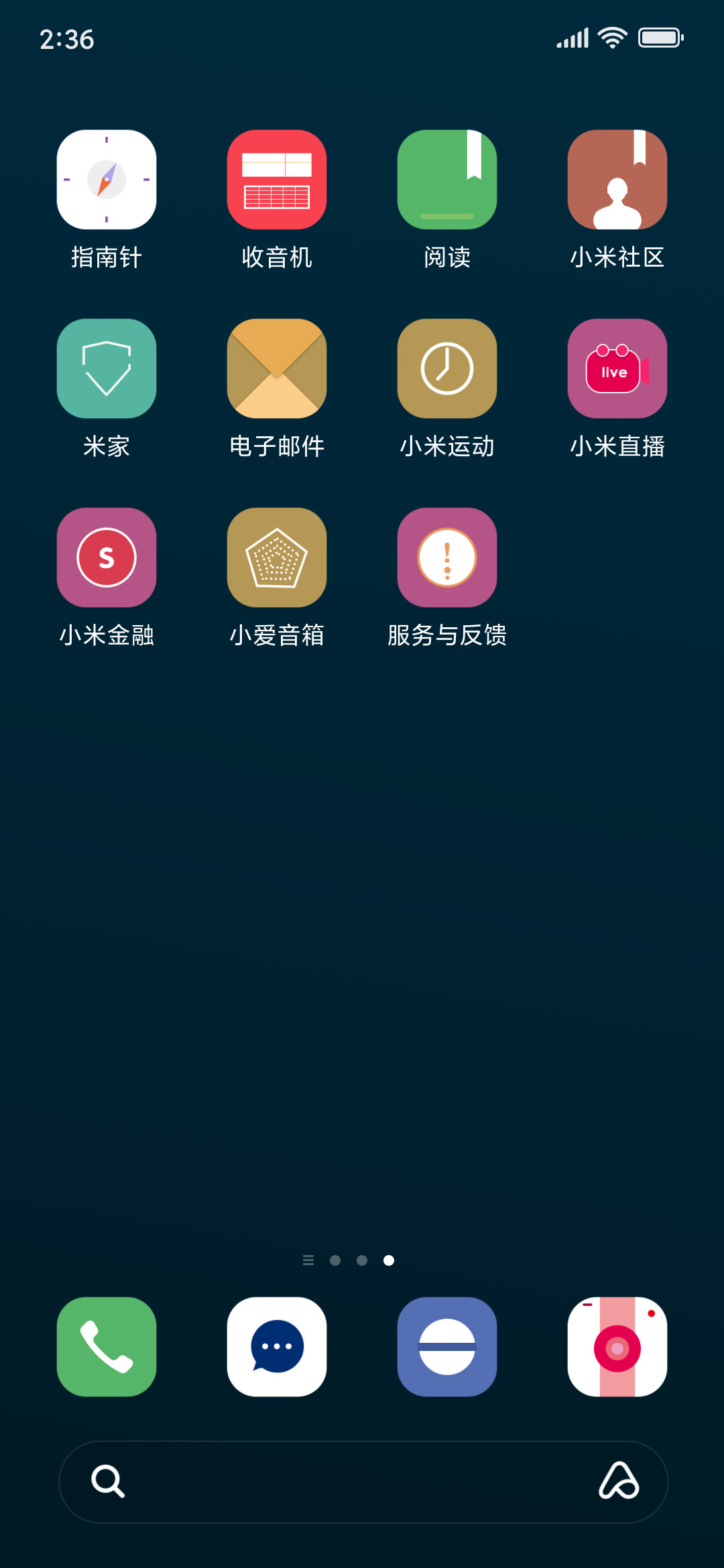The height and width of the screenshot is (1568, 724).
Task: Launch the browser app in the dock
Action: pos(447,1347)
